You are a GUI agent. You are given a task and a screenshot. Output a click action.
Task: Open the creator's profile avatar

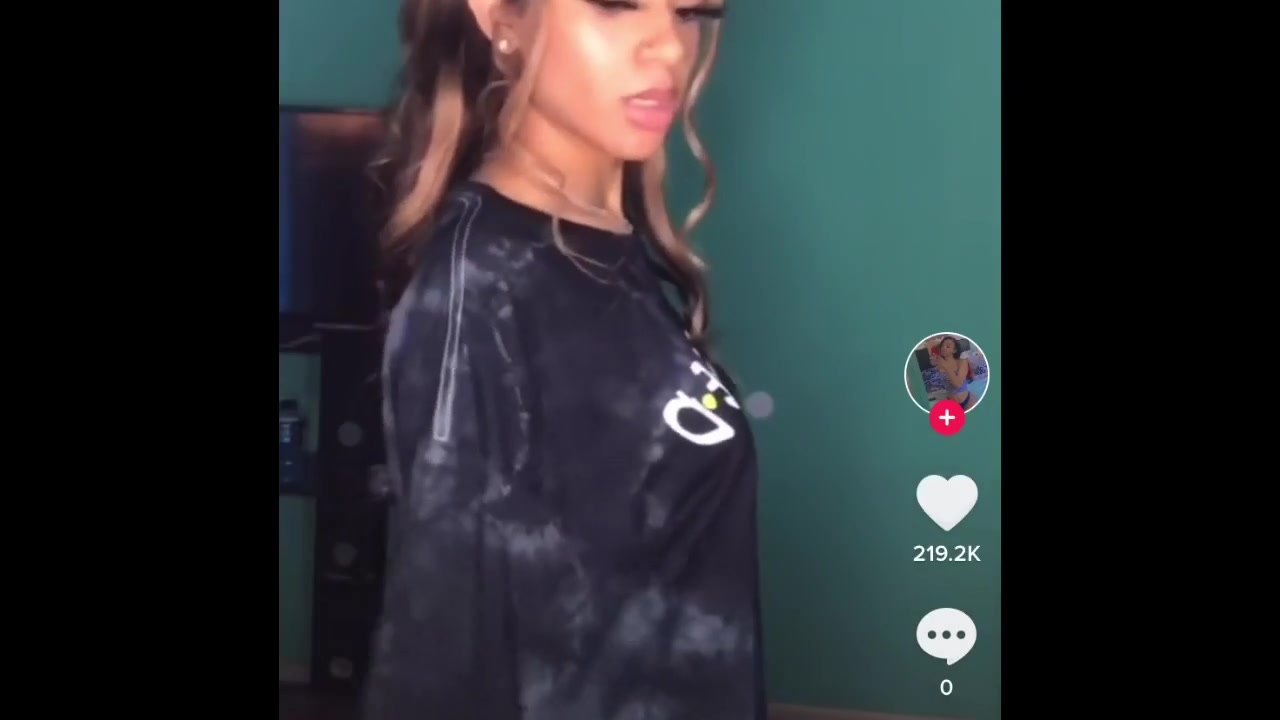(946, 372)
